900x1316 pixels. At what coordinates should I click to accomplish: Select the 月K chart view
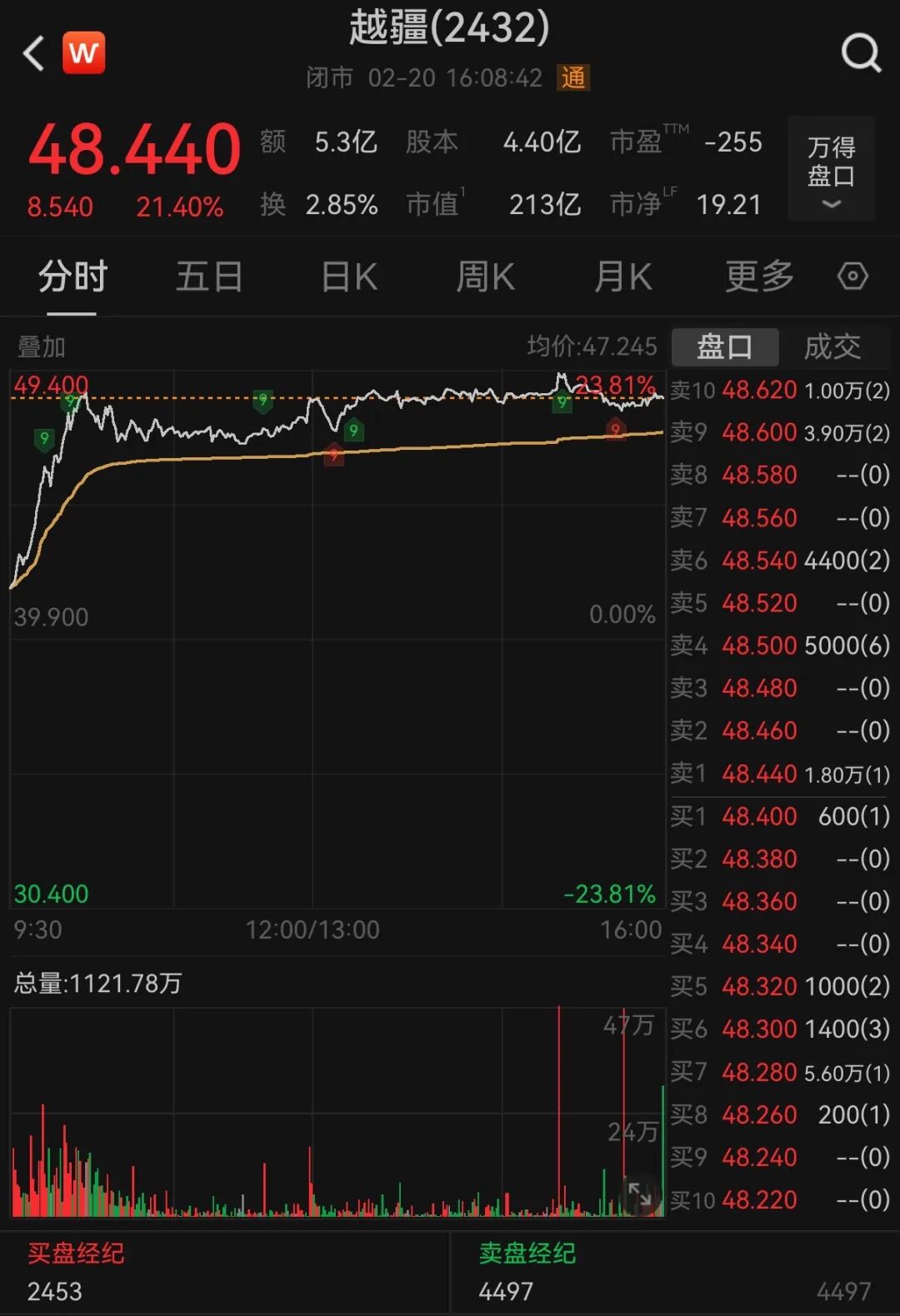[x=622, y=276]
